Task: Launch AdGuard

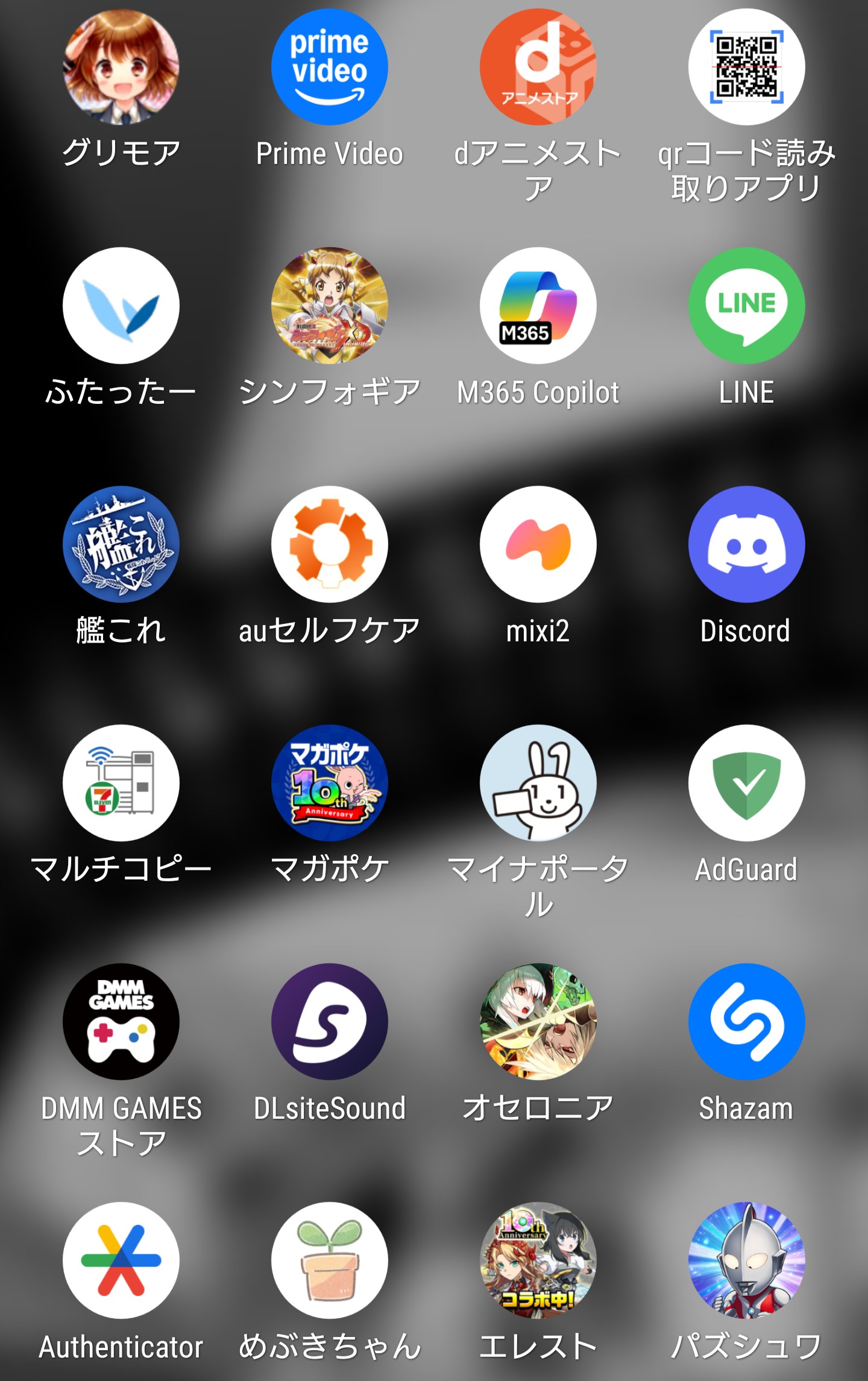Action: [x=746, y=783]
